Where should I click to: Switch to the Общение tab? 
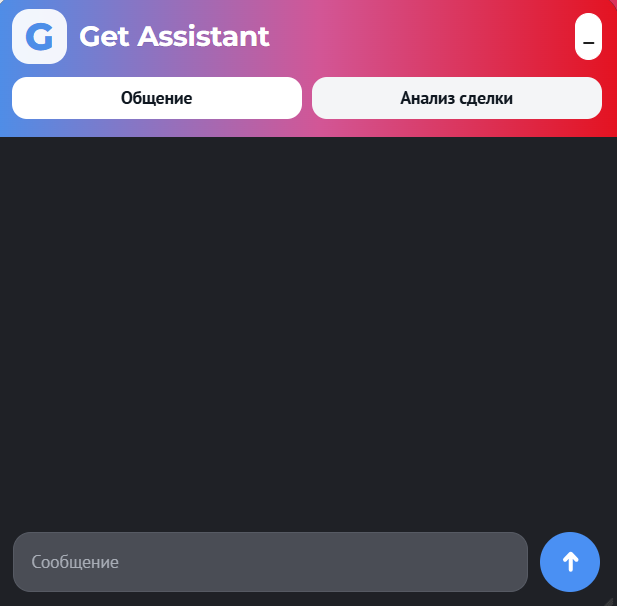[156, 98]
